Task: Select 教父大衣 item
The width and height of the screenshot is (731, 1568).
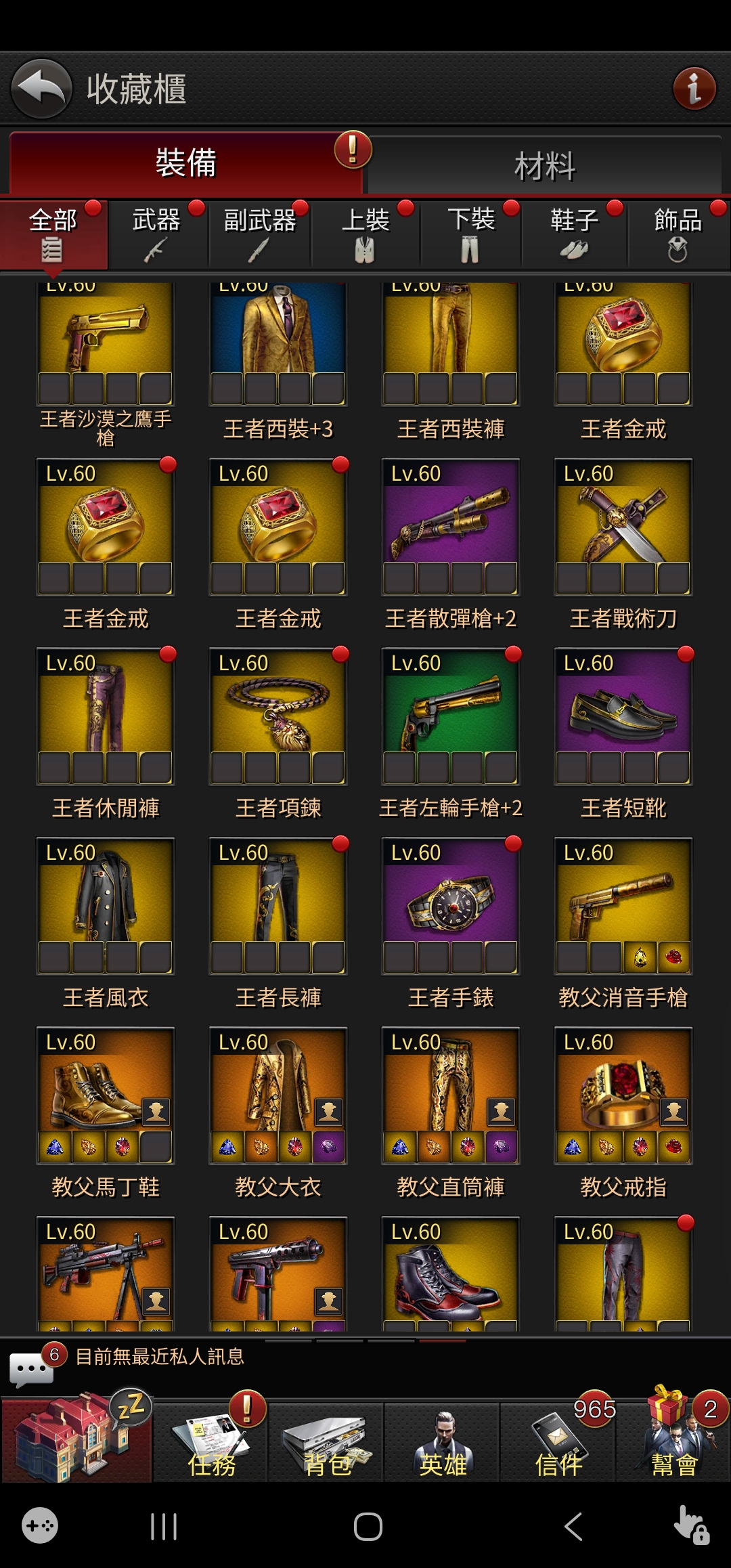Action: pos(278,1096)
